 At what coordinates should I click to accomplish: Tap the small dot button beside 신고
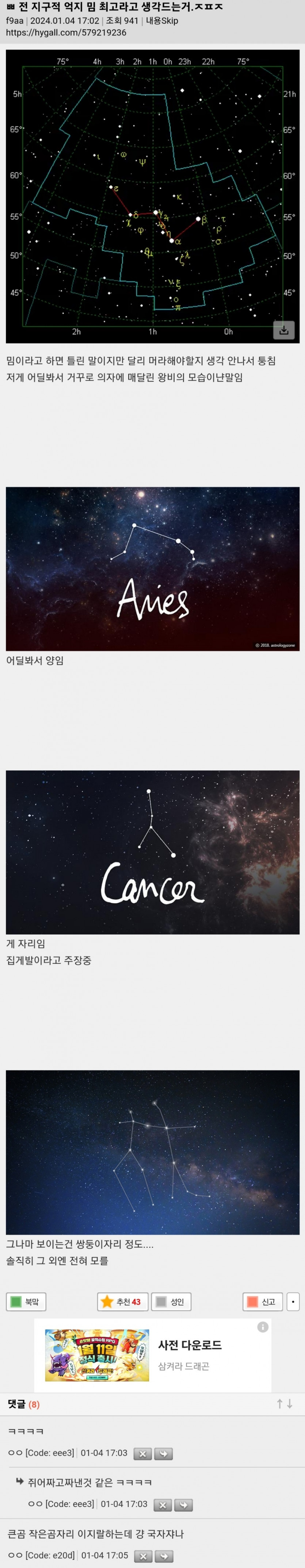293,1302
